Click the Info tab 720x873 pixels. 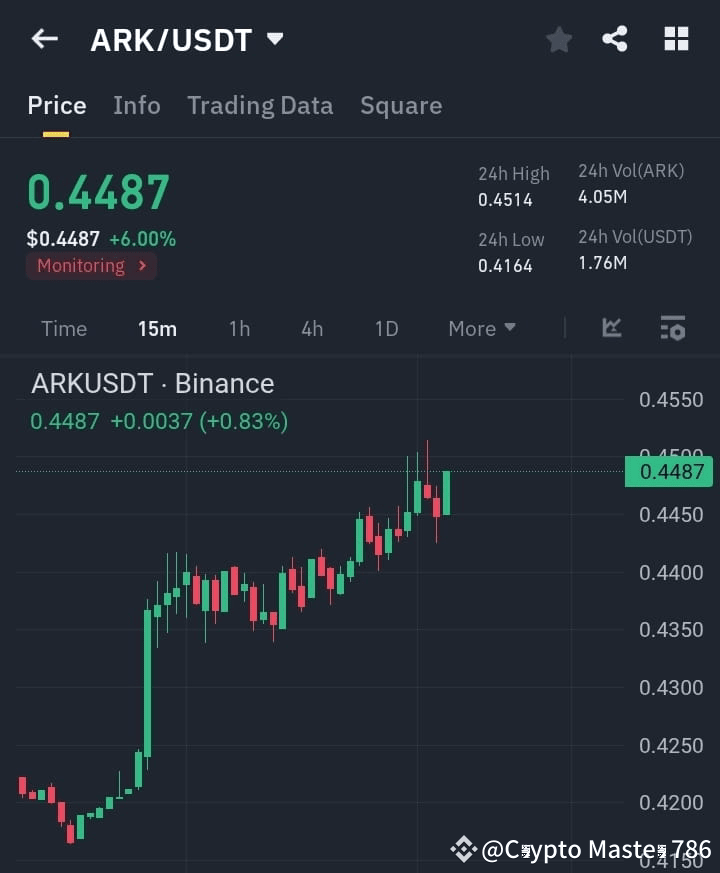tap(137, 105)
